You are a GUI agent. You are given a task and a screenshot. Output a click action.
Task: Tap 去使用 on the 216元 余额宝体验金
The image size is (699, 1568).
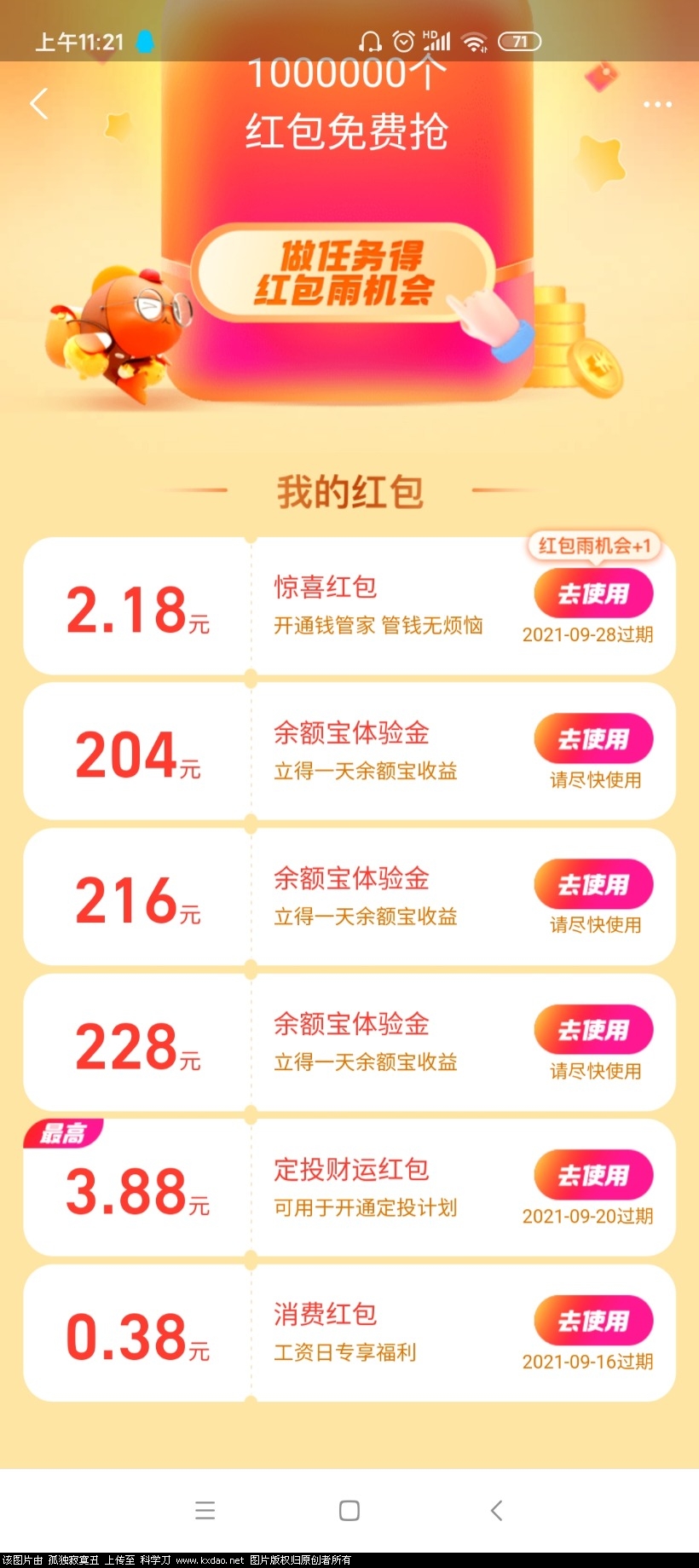point(593,884)
